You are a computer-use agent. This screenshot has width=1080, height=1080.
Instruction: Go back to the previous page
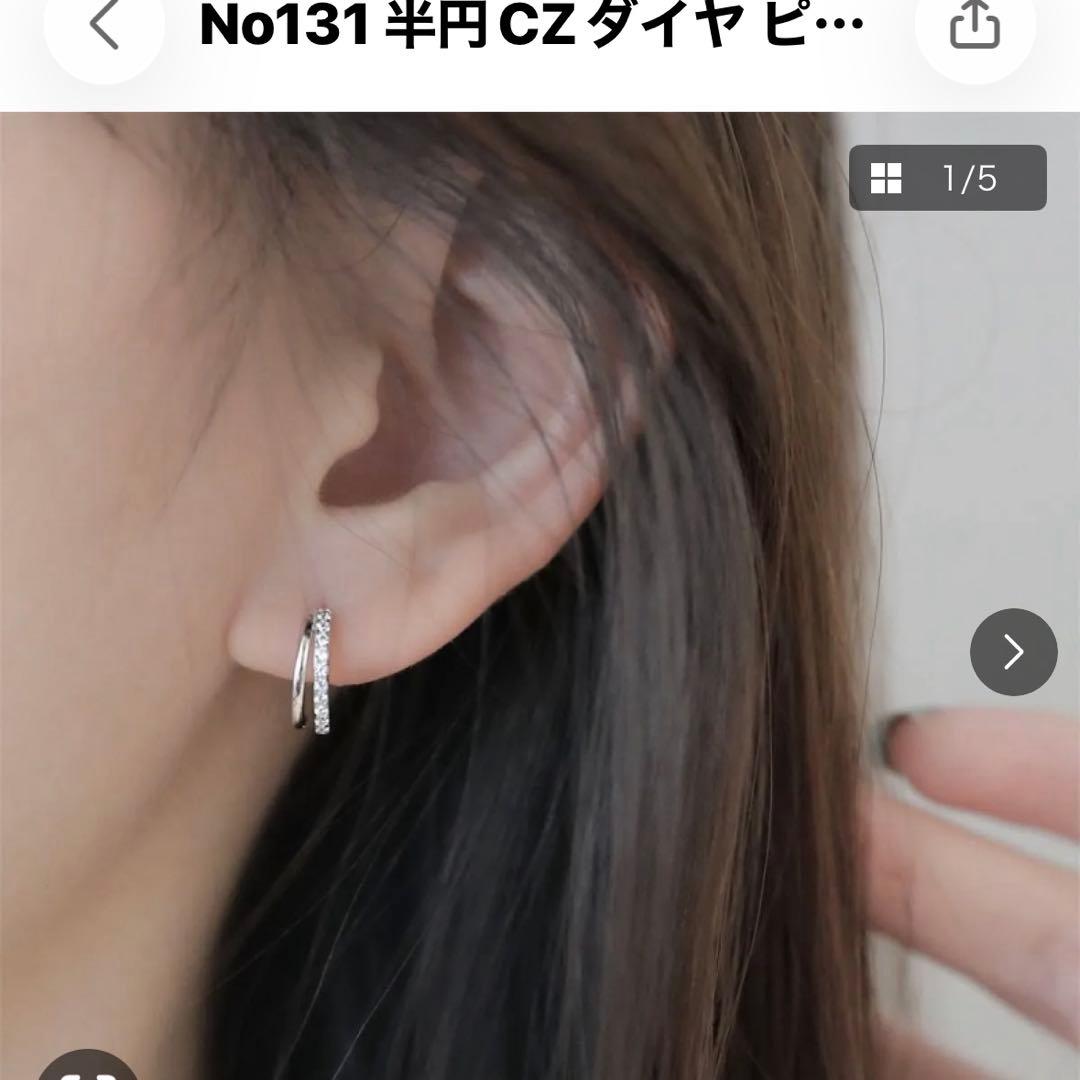[x=104, y=25]
